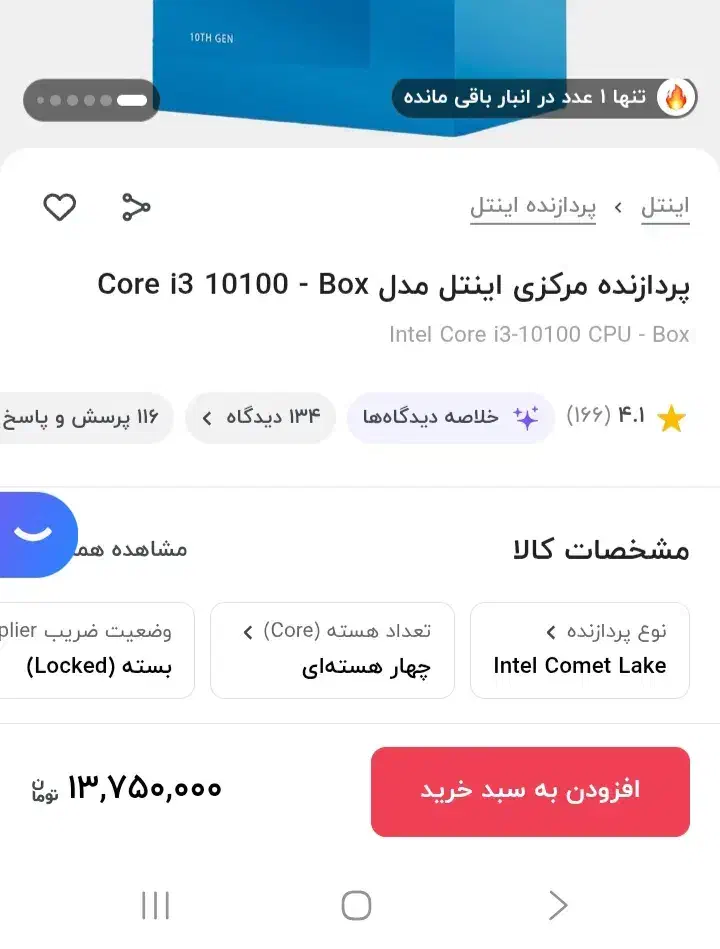The image size is (720, 949).
Task: Add this product to favorites with the heart
Action: click(x=60, y=207)
